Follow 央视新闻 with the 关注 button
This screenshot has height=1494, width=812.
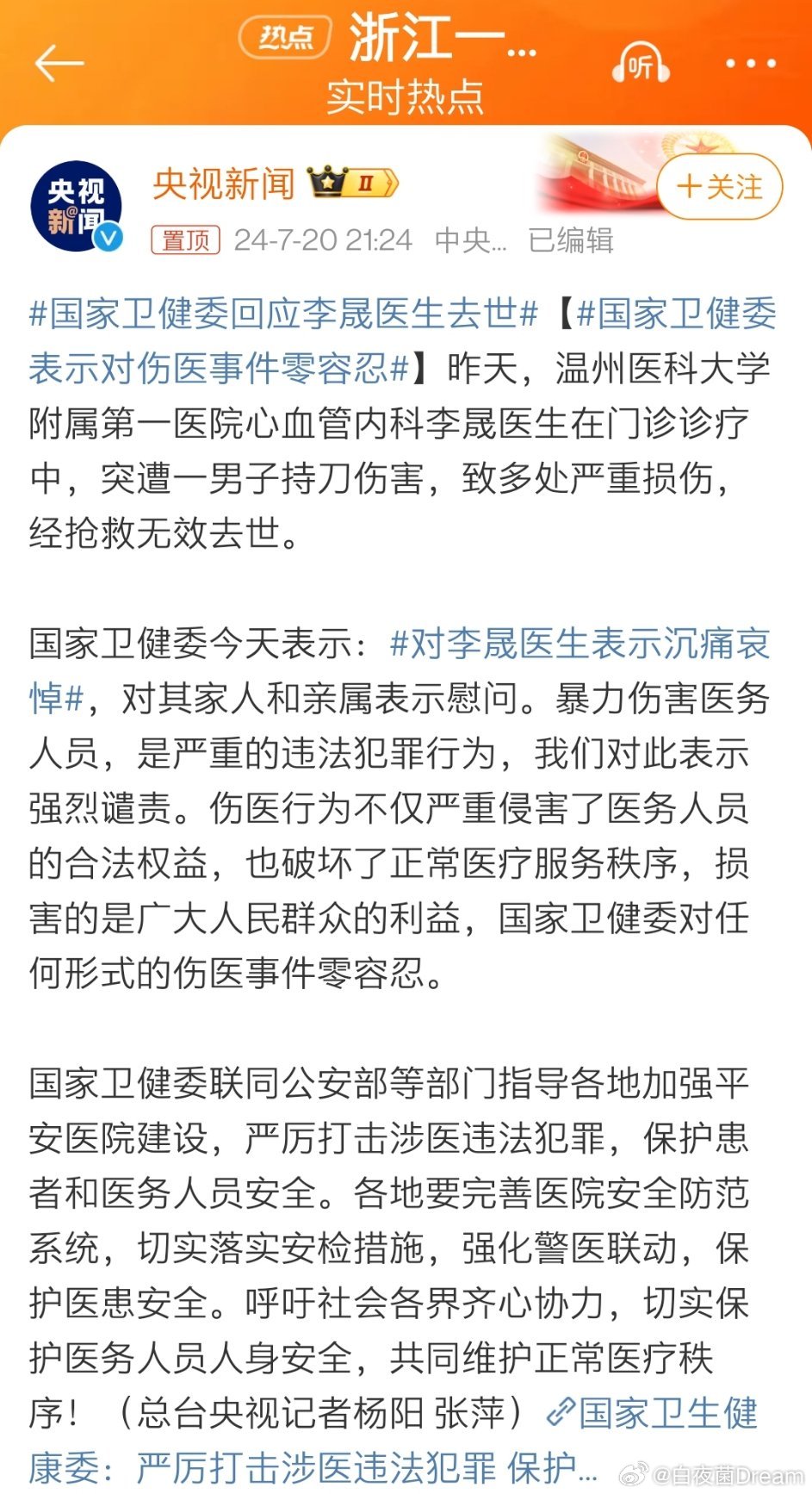click(720, 186)
